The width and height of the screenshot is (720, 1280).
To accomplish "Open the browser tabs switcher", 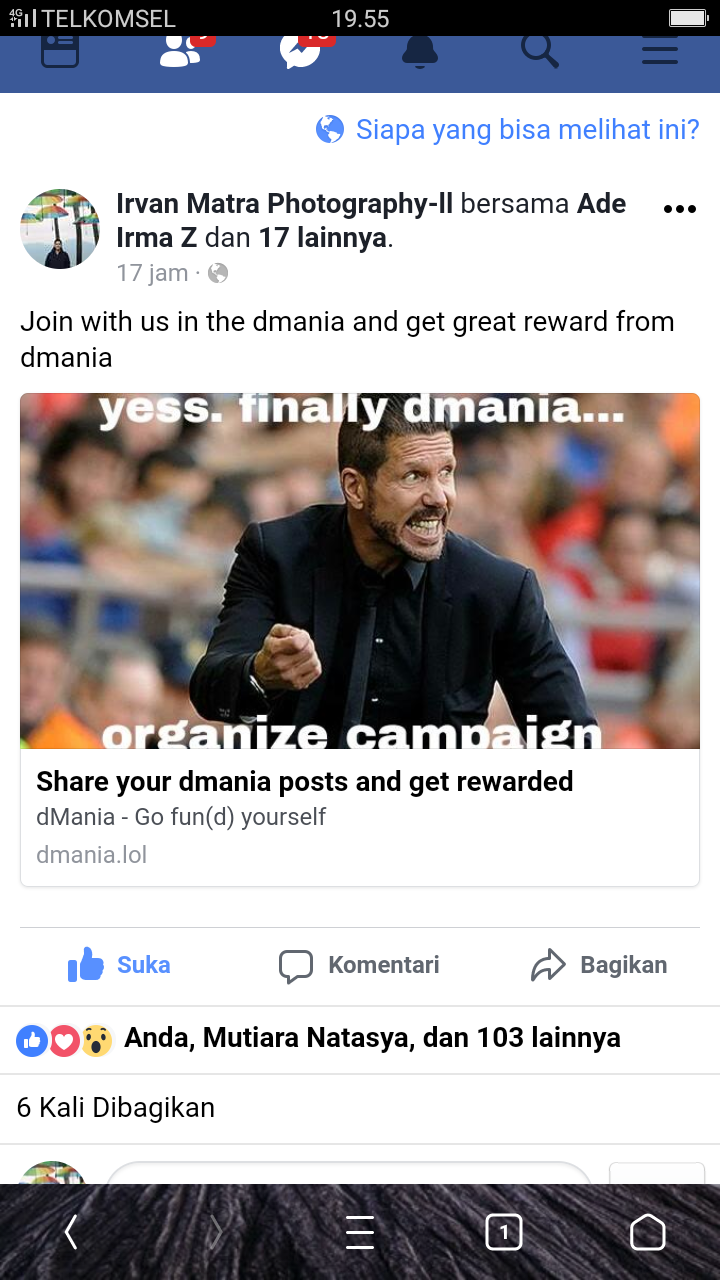I will pyautogui.click(x=504, y=1233).
